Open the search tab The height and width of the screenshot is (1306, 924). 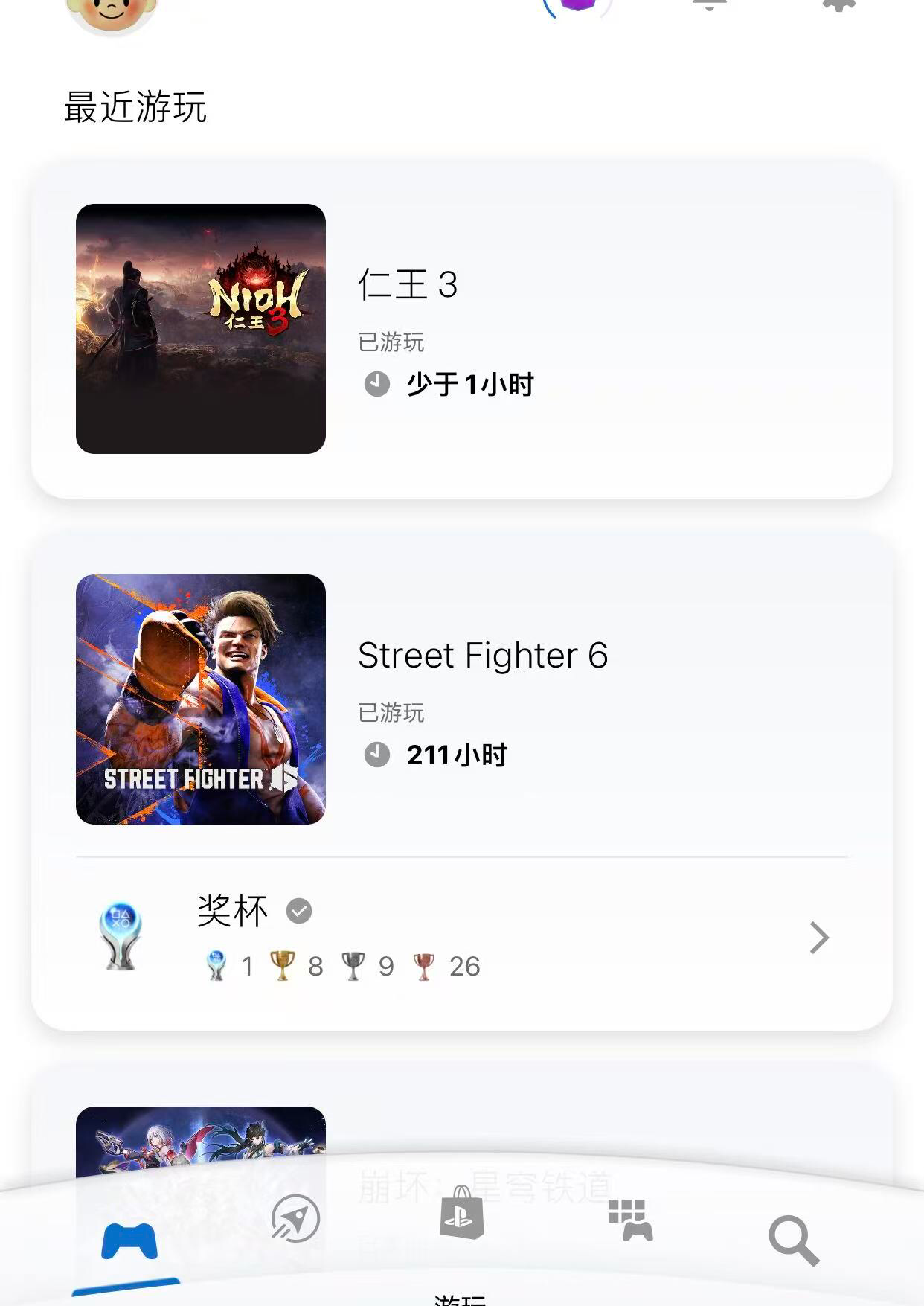[793, 1241]
